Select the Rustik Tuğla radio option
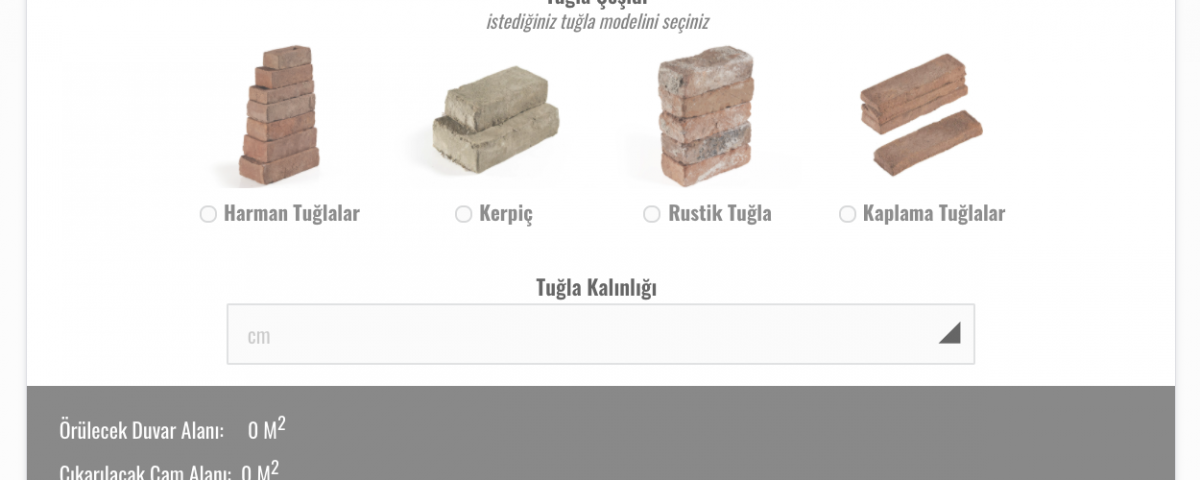The height and width of the screenshot is (480, 1200). pos(652,214)
